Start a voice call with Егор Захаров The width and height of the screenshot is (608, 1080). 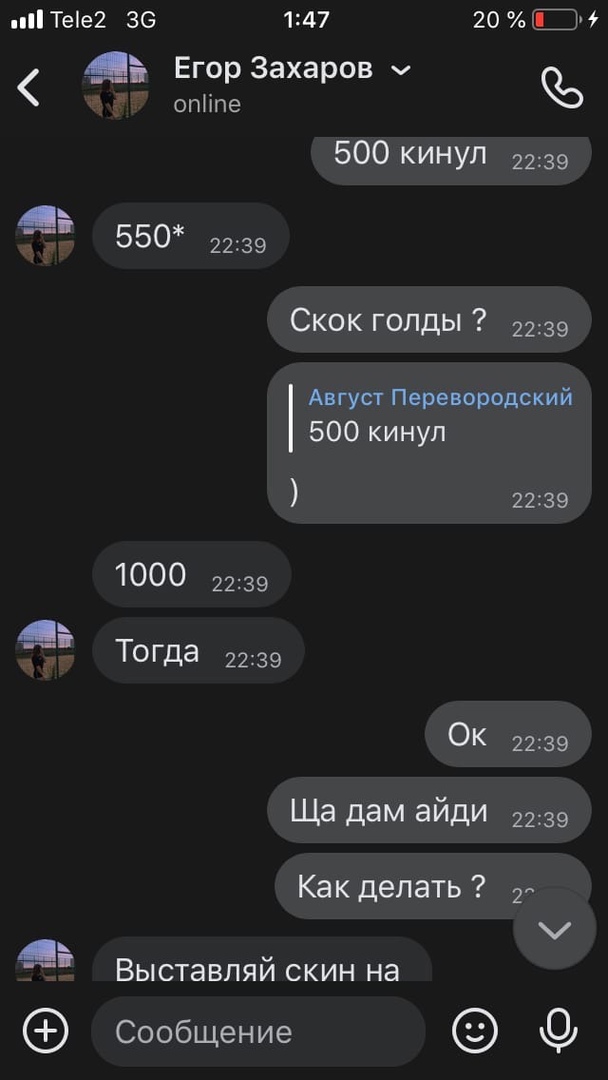561,87
